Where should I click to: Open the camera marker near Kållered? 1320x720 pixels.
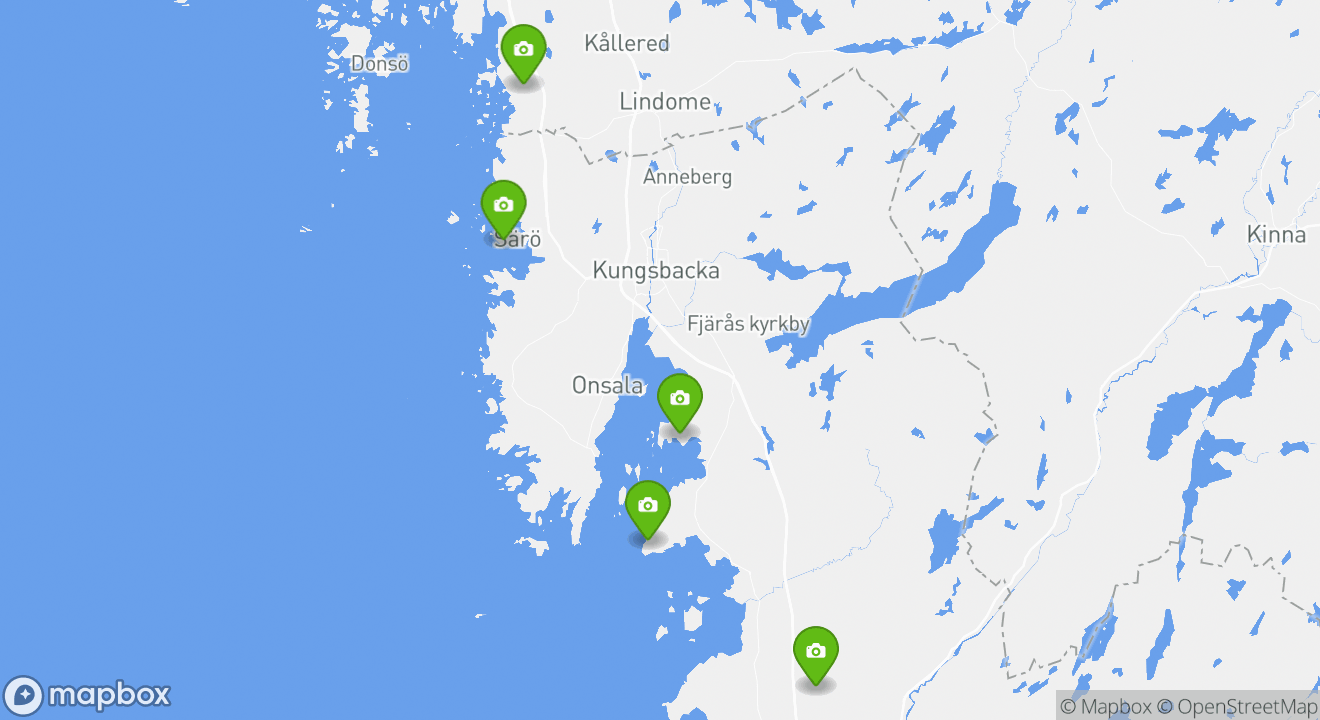[523, 50]
